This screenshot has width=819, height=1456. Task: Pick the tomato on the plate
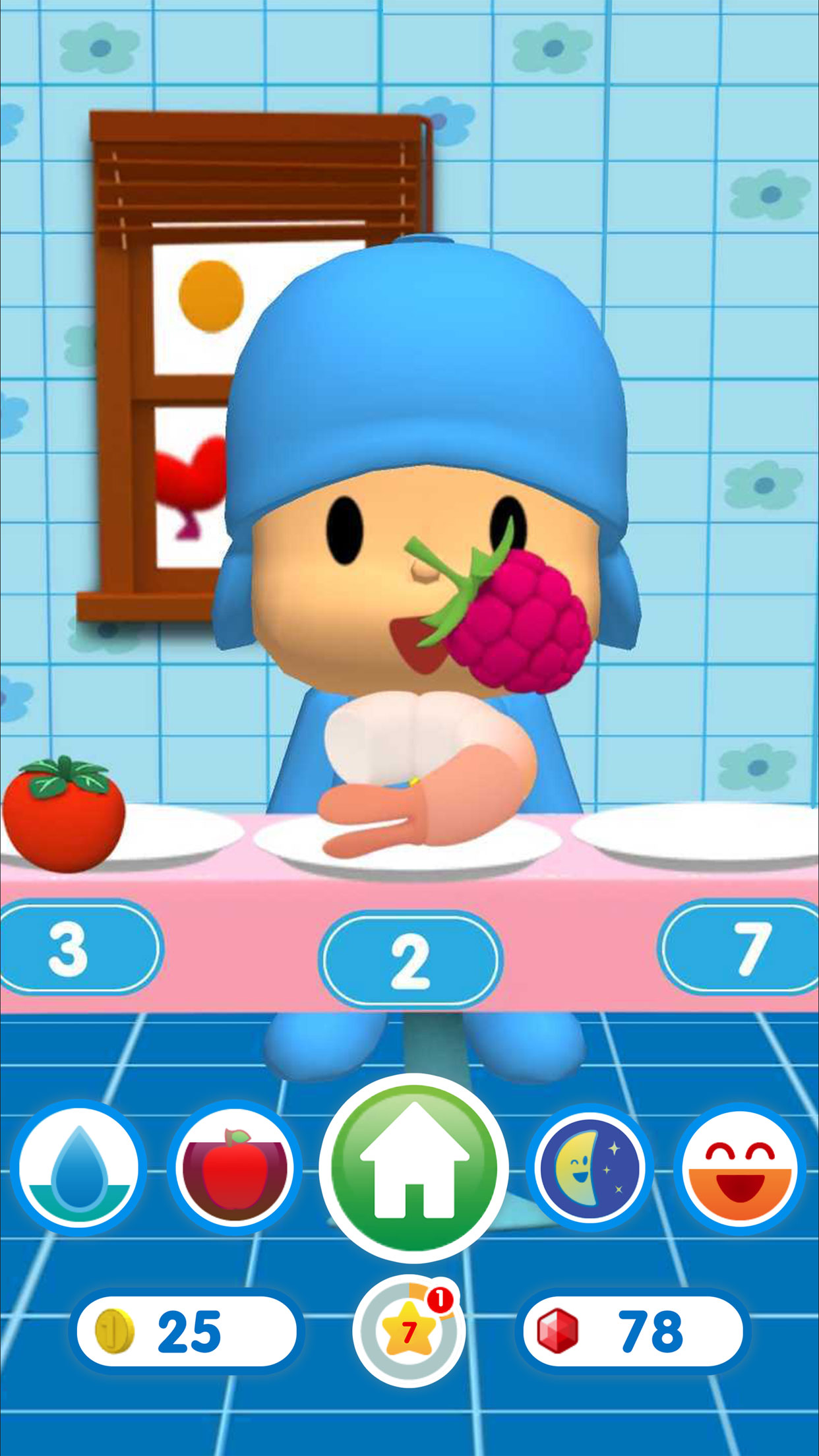click(64, 814)
